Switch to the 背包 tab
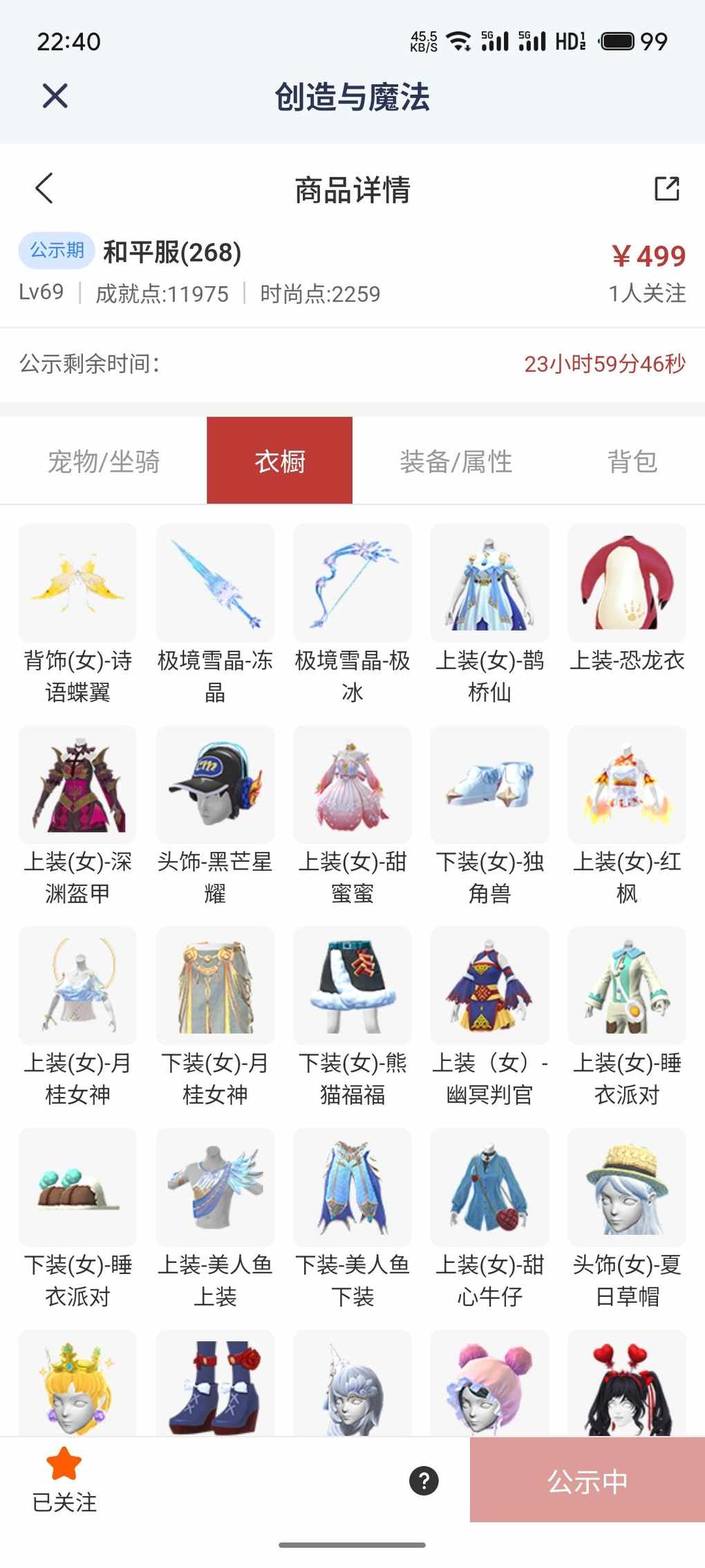This screenshot has height=1568, width=705. click(x=632, y=461)
